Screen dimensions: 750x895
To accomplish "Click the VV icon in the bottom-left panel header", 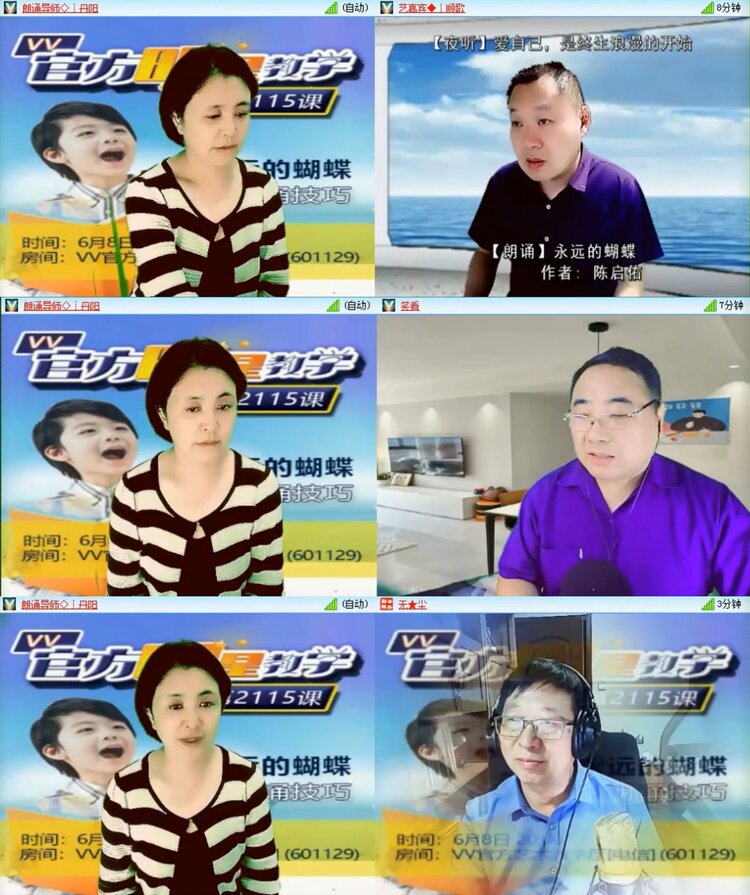I will 8,604.
